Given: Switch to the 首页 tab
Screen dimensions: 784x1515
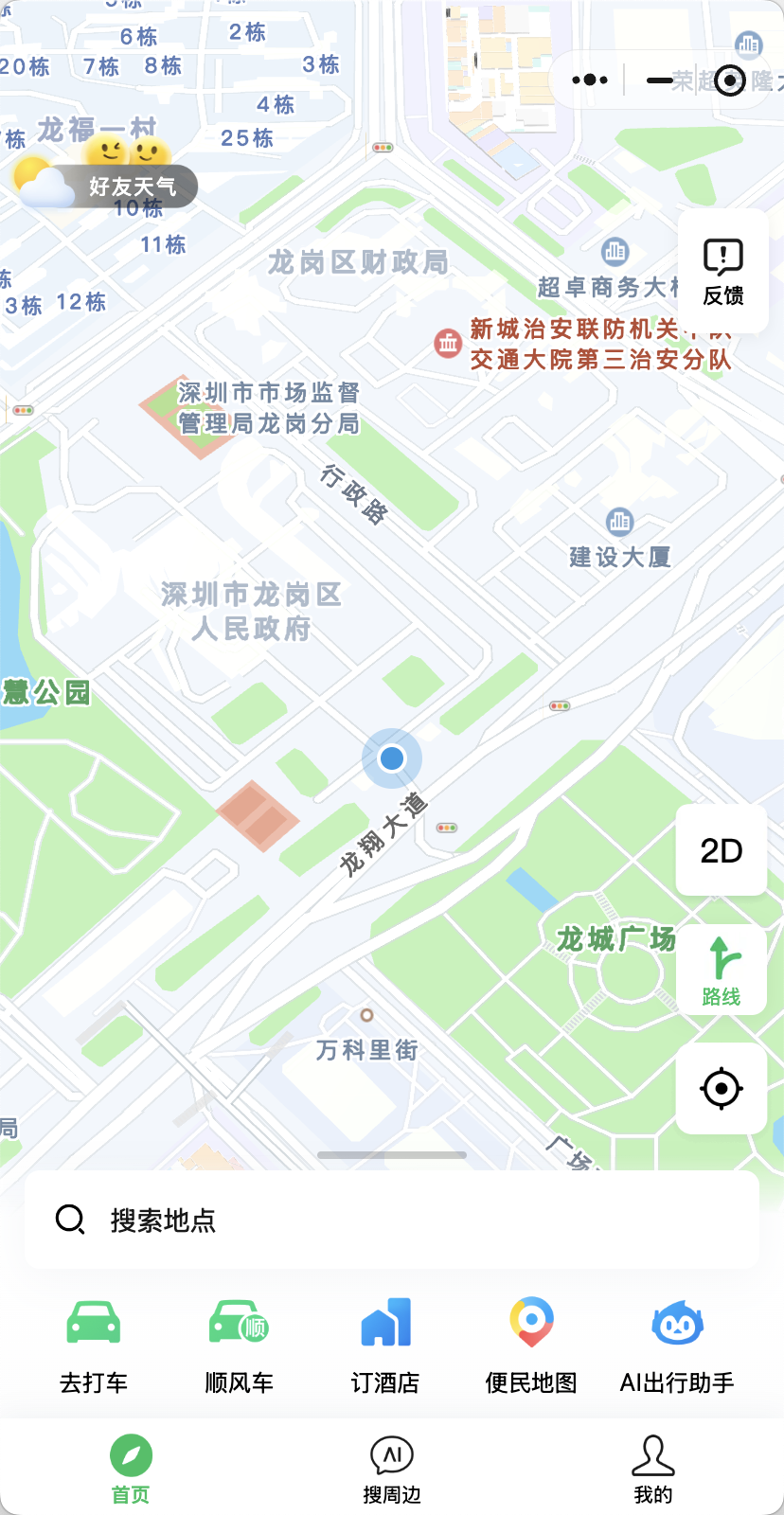Looking at the screenshot, I should click(131, 1468).
